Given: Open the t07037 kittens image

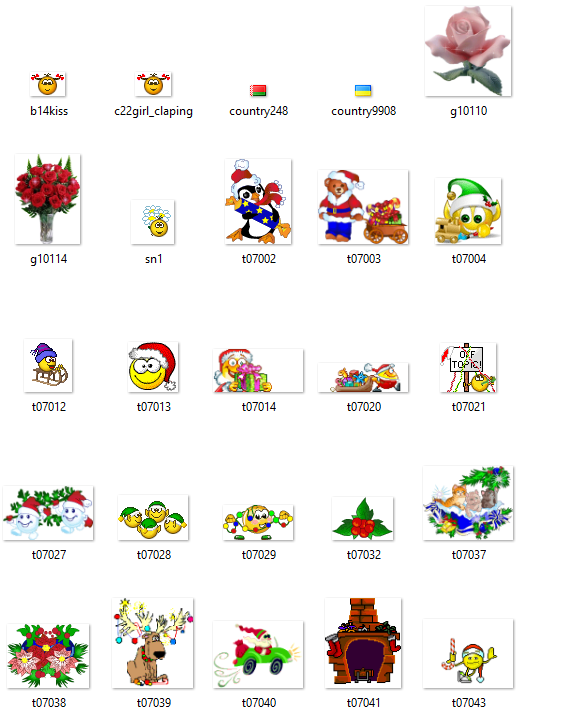Looking at the screenshot, I should pyautogui.click(x=468, y=503).
